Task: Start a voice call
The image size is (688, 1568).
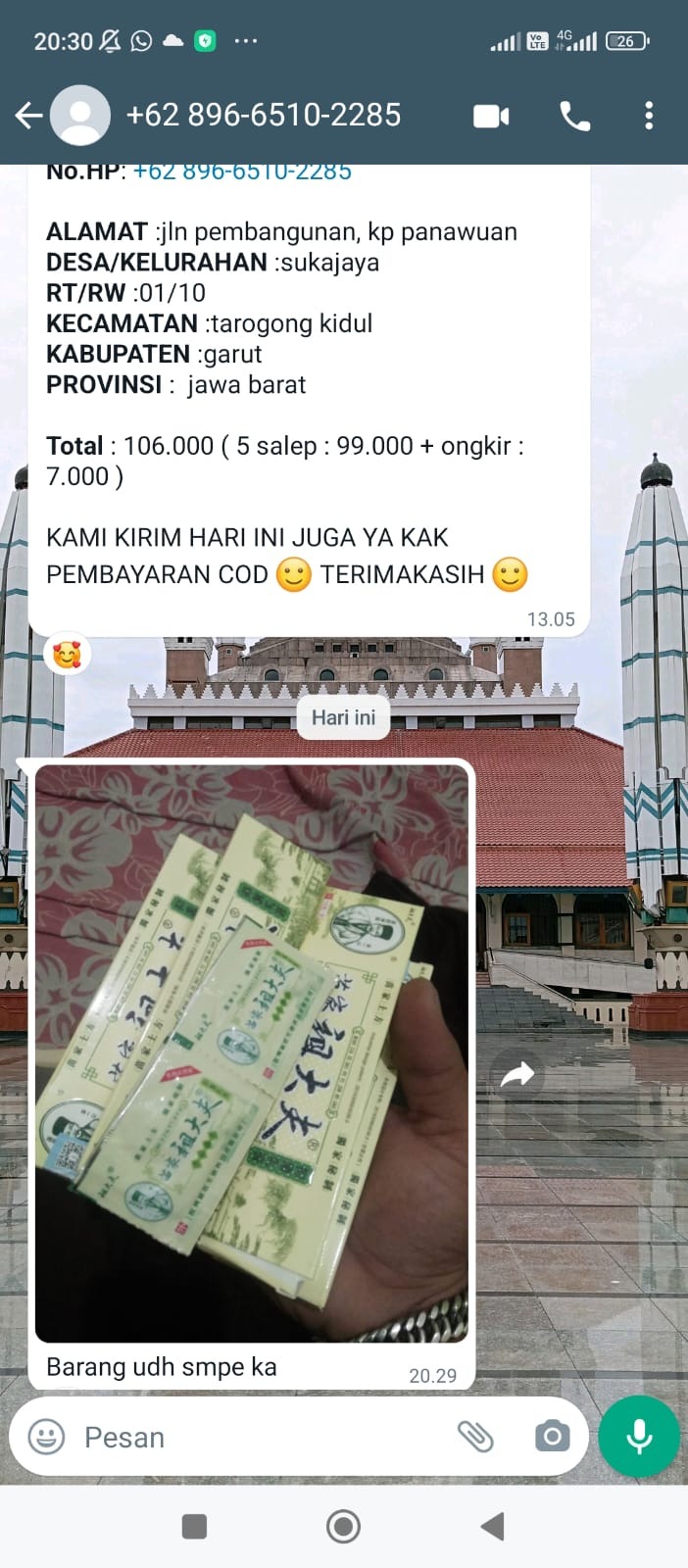Action: coord(574,117)
